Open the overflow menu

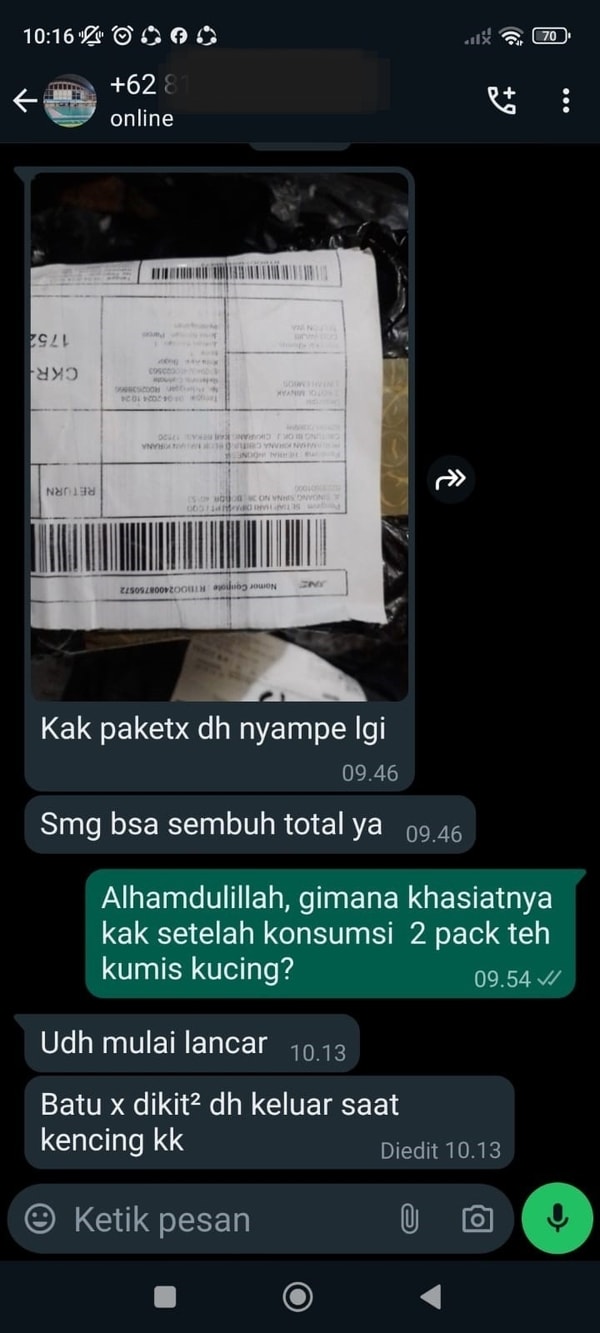(566, 100)
